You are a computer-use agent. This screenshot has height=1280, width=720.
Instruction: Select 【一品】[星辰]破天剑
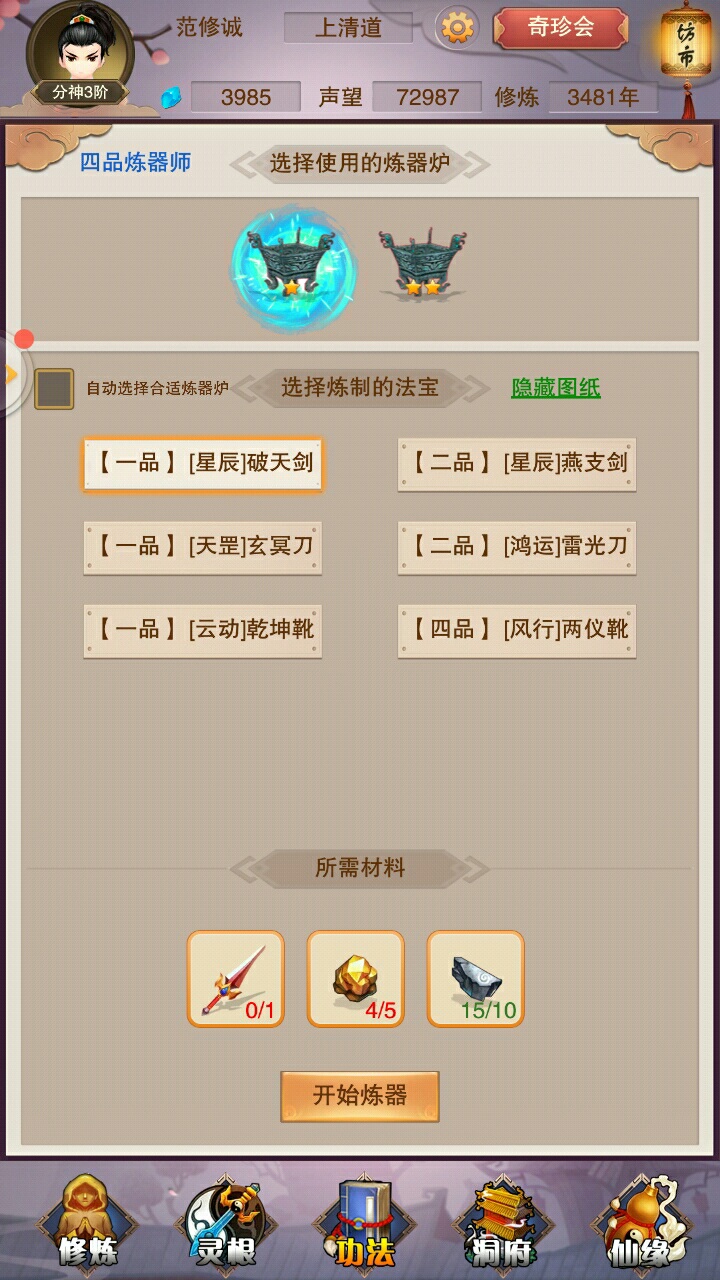[203, 464]
